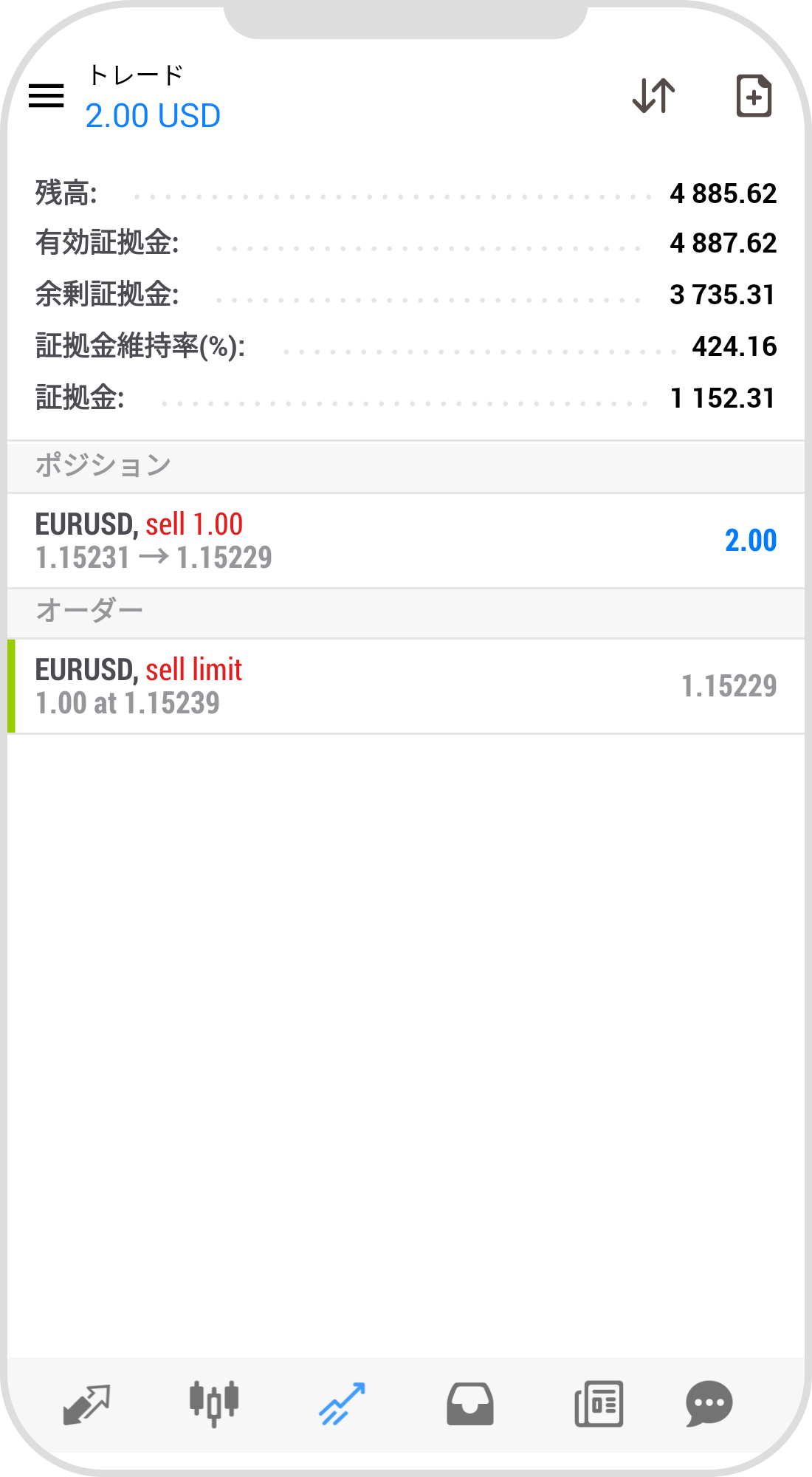Create a new order

tap(754, 96)
